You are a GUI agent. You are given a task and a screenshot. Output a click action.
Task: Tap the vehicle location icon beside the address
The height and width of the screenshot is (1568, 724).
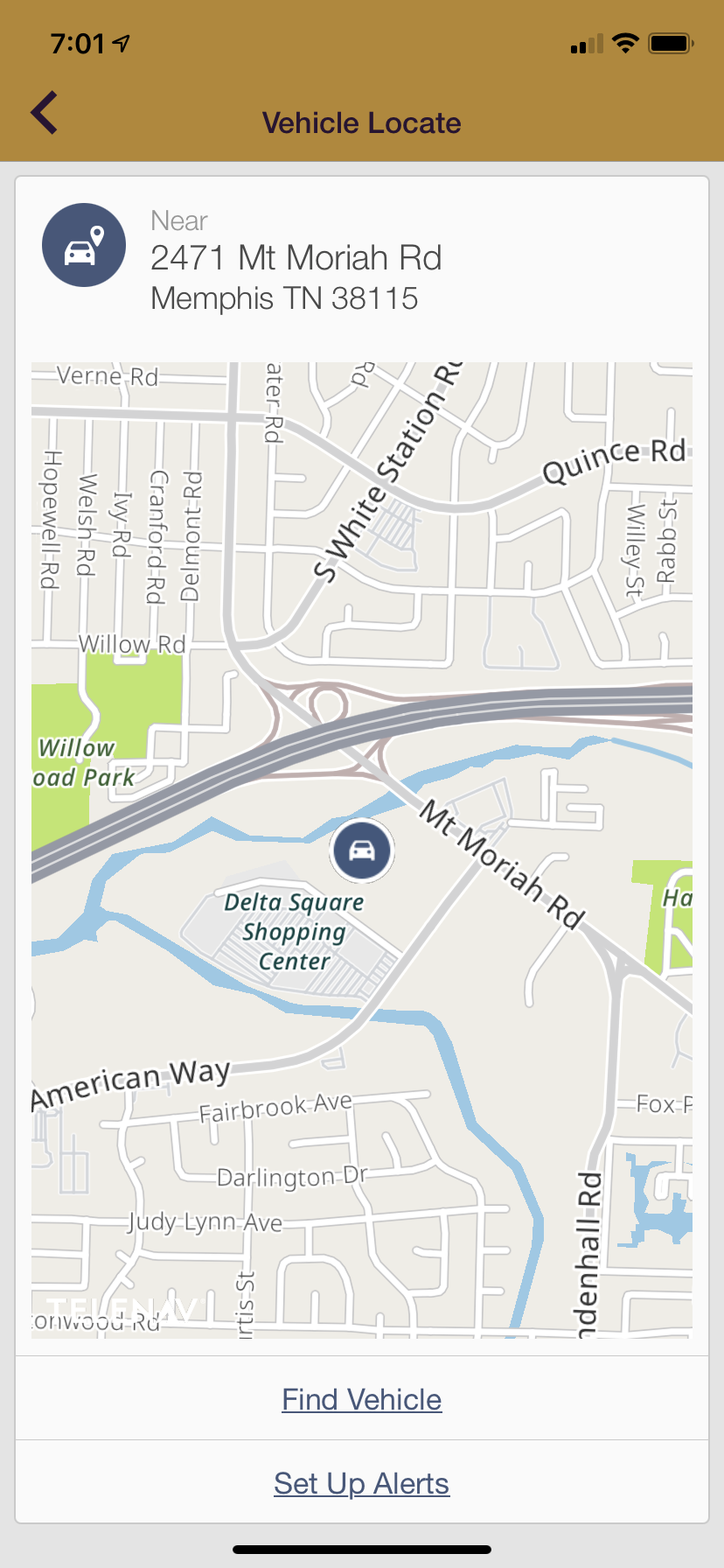pyautogui.click(x=83, y=245)
